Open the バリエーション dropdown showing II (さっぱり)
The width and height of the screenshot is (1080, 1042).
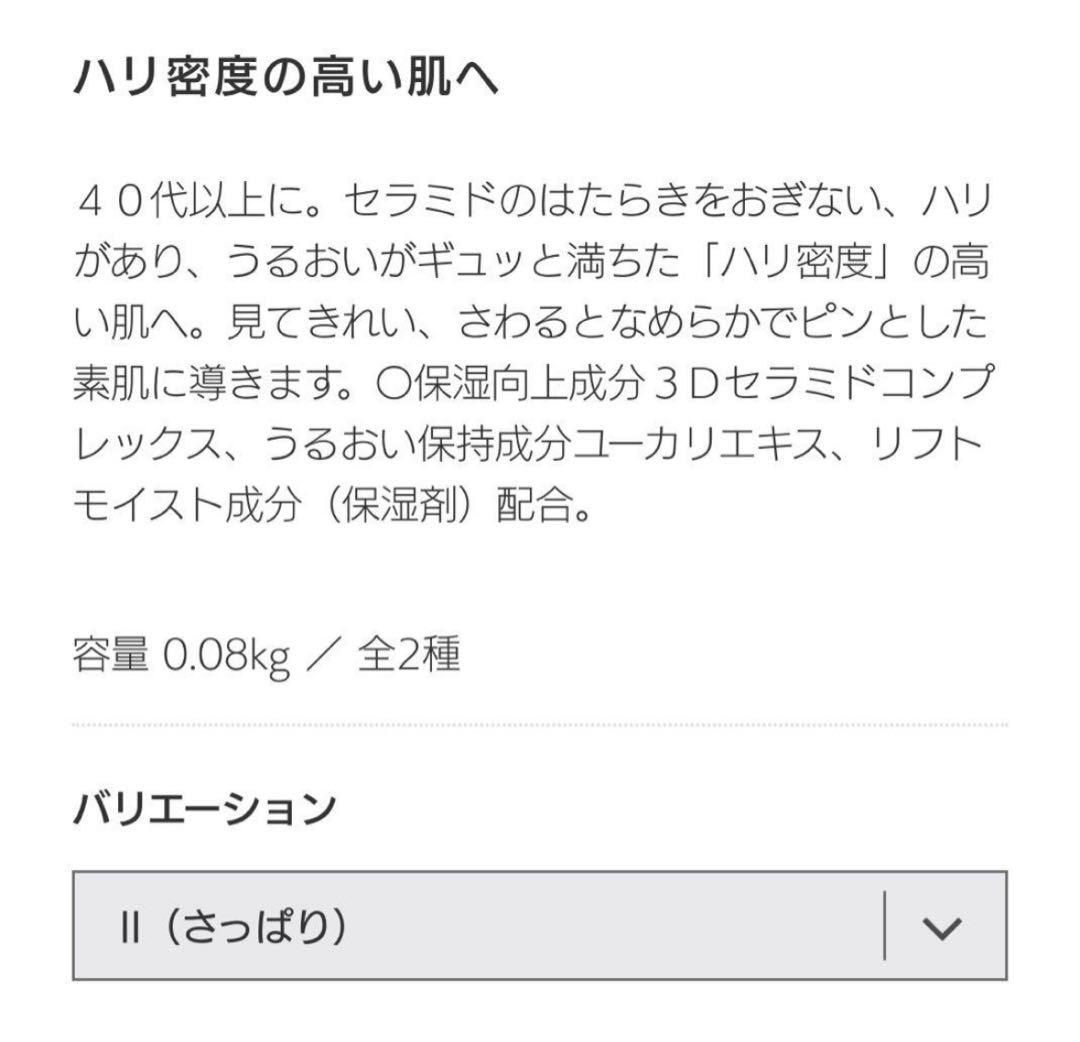tap(540, 926)
